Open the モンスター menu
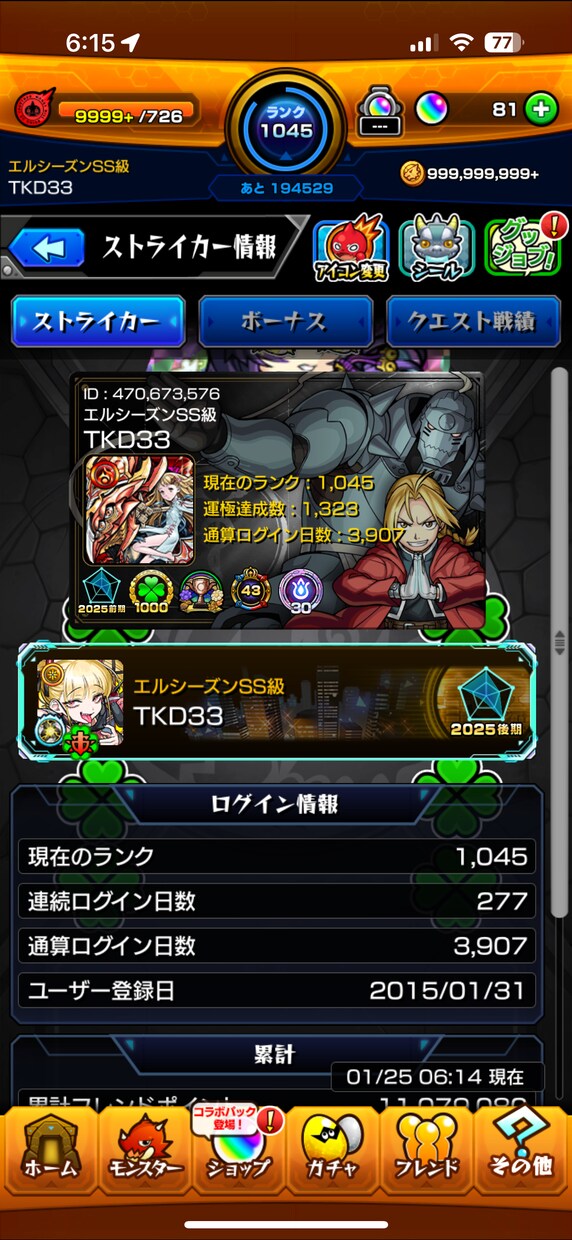Image resolution: width=572 pixels, height=1240 pixels. tap(144, 1152)
